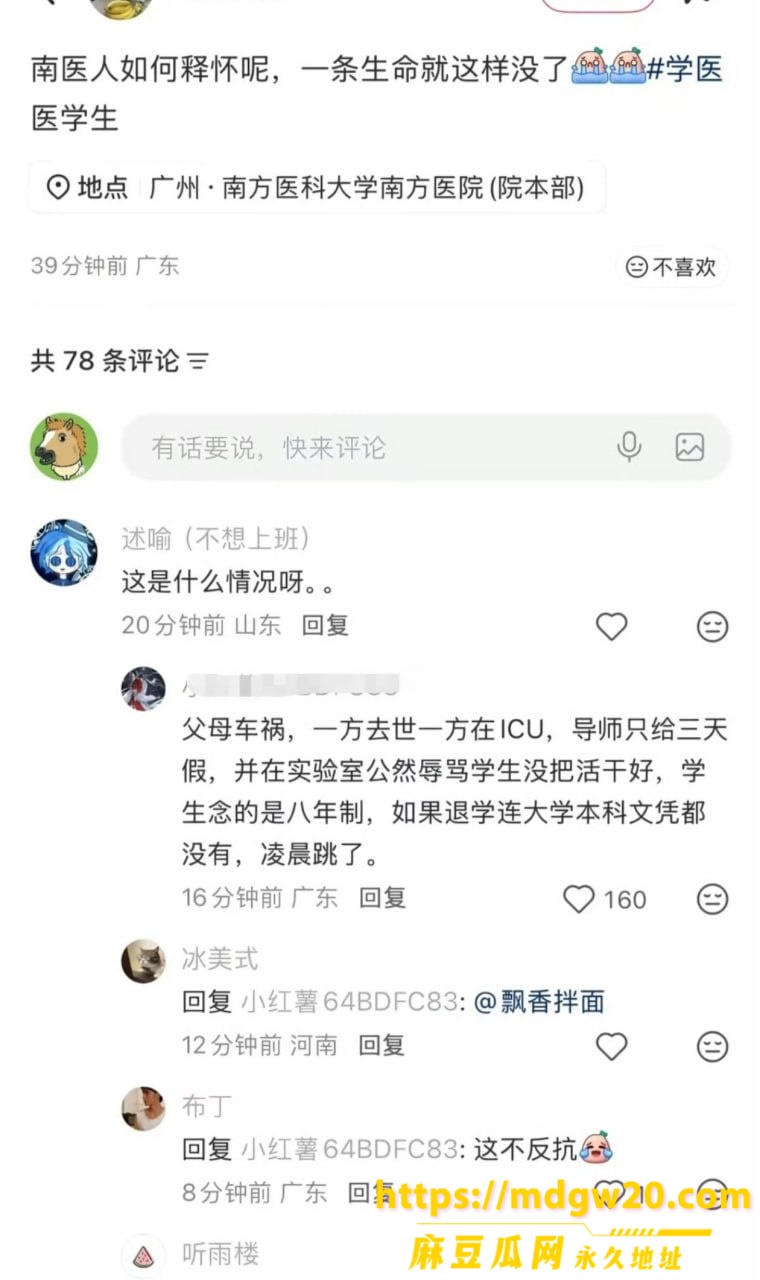Dislike 冰美式's reply with face icon
Image resolution: width=760 pixels, height=1280 pixels.
click(x=712, y=1047)
